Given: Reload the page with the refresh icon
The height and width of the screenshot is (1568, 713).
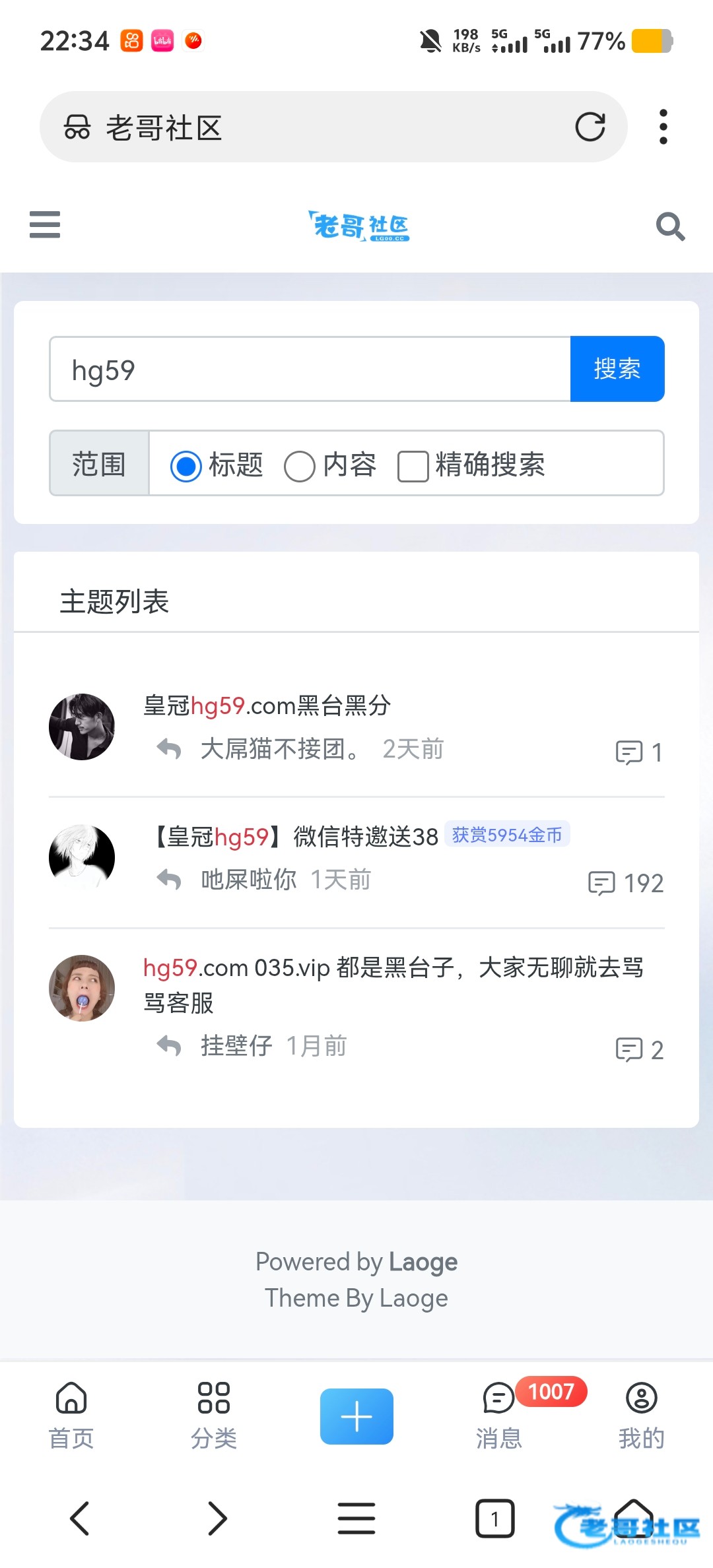Looking at the screenshot, I should point(590,127).
